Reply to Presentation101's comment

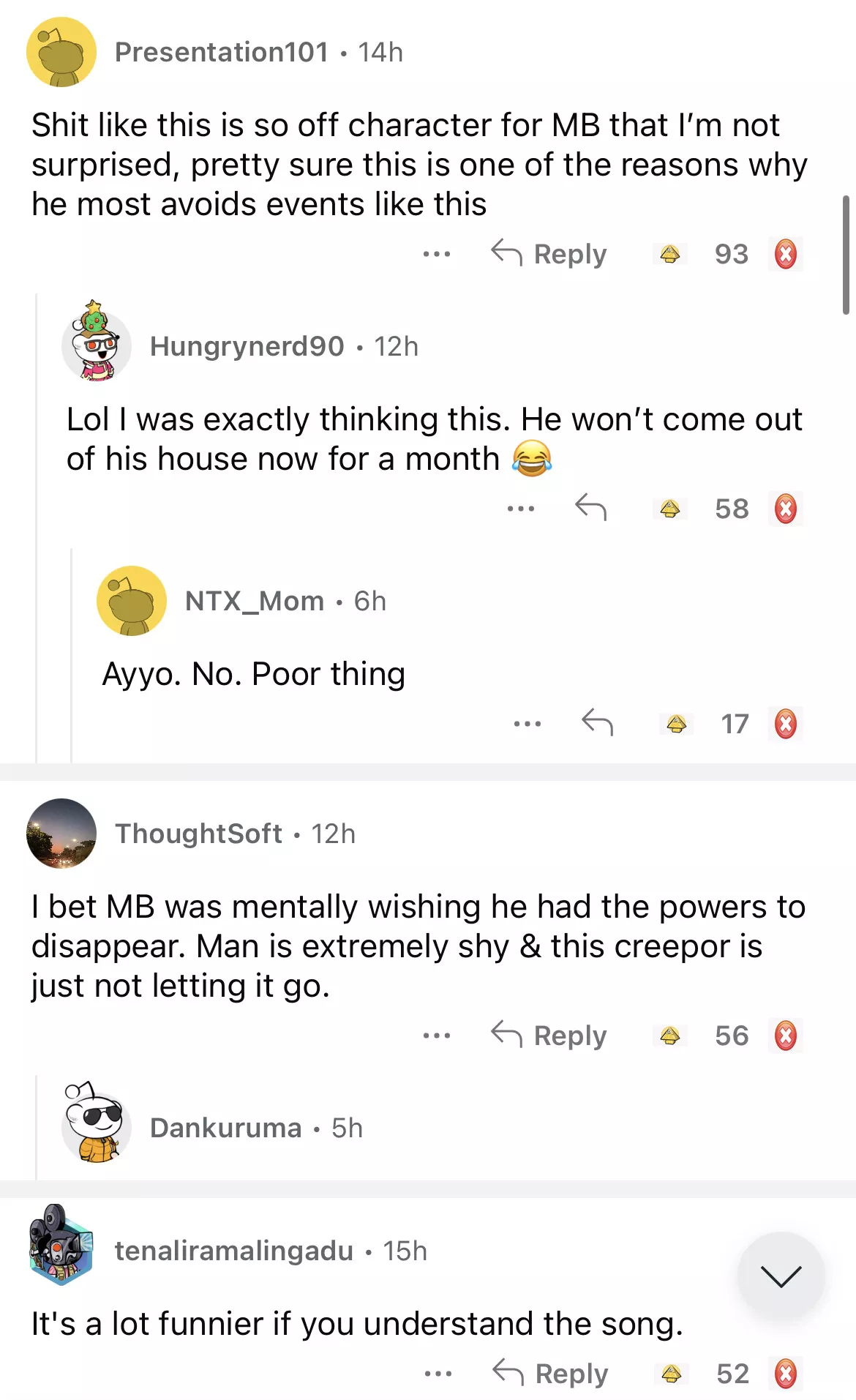(x=549, y=254)
